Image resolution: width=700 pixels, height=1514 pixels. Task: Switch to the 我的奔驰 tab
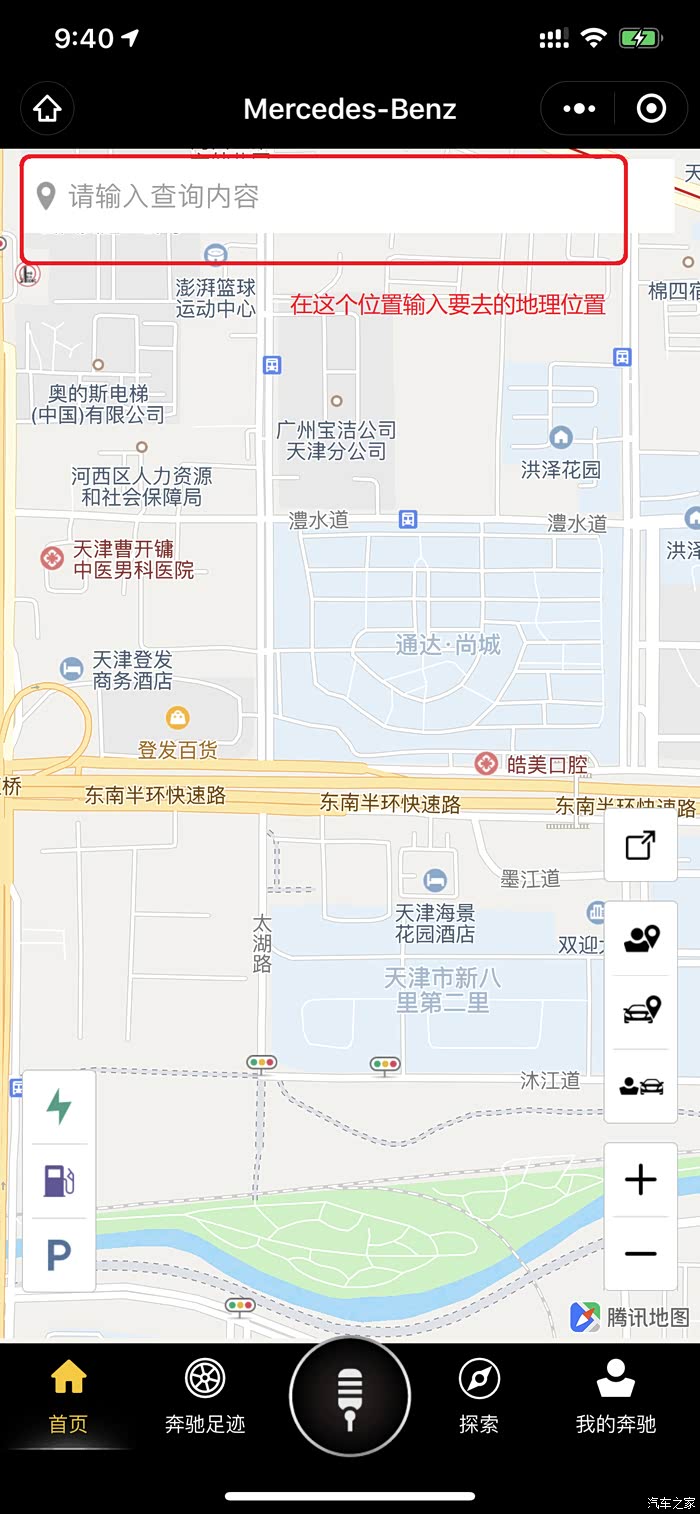coord(615,1396)
